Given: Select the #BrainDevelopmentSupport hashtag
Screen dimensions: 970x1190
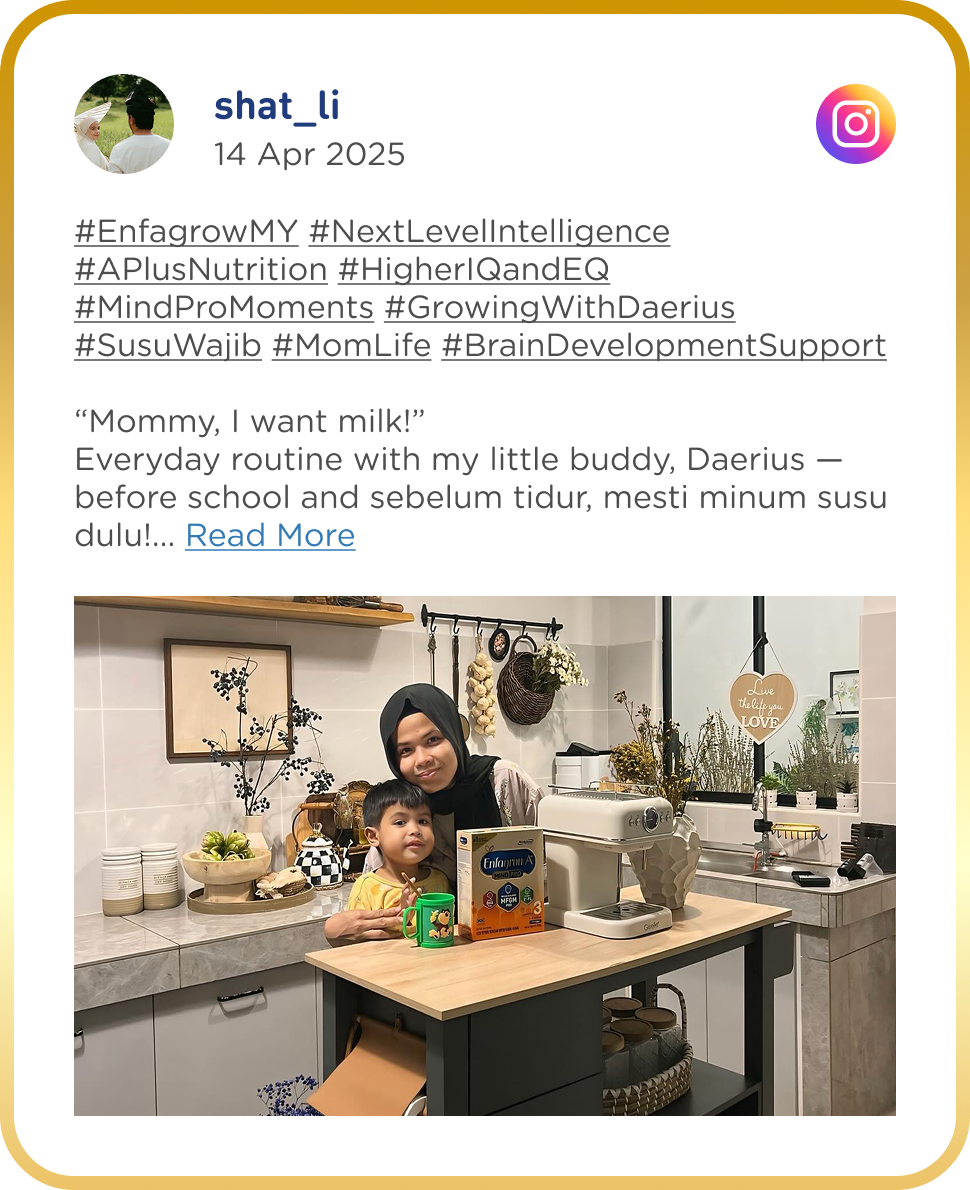Looking at the screenshot, I should click(x=663, y=346).
